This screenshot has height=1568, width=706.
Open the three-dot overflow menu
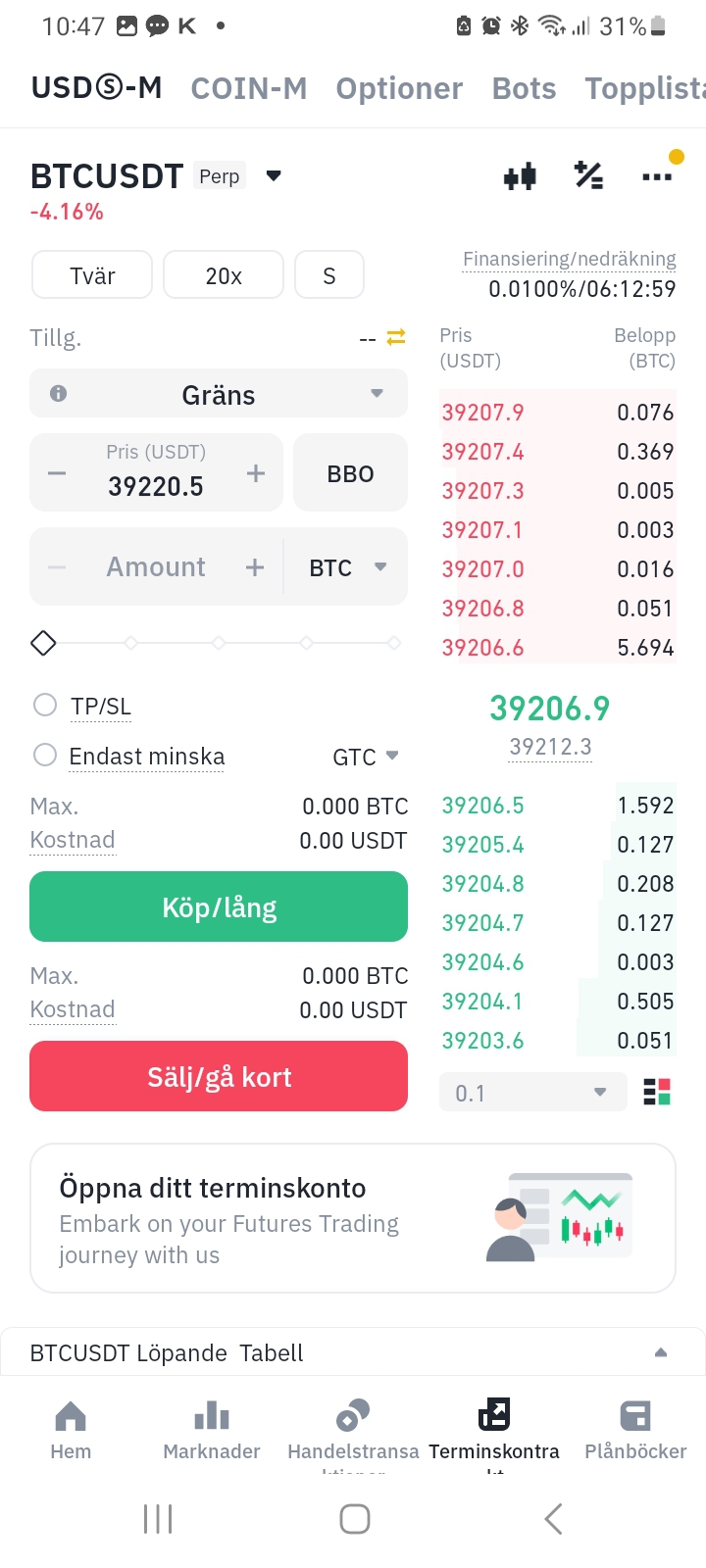[656, 176]
